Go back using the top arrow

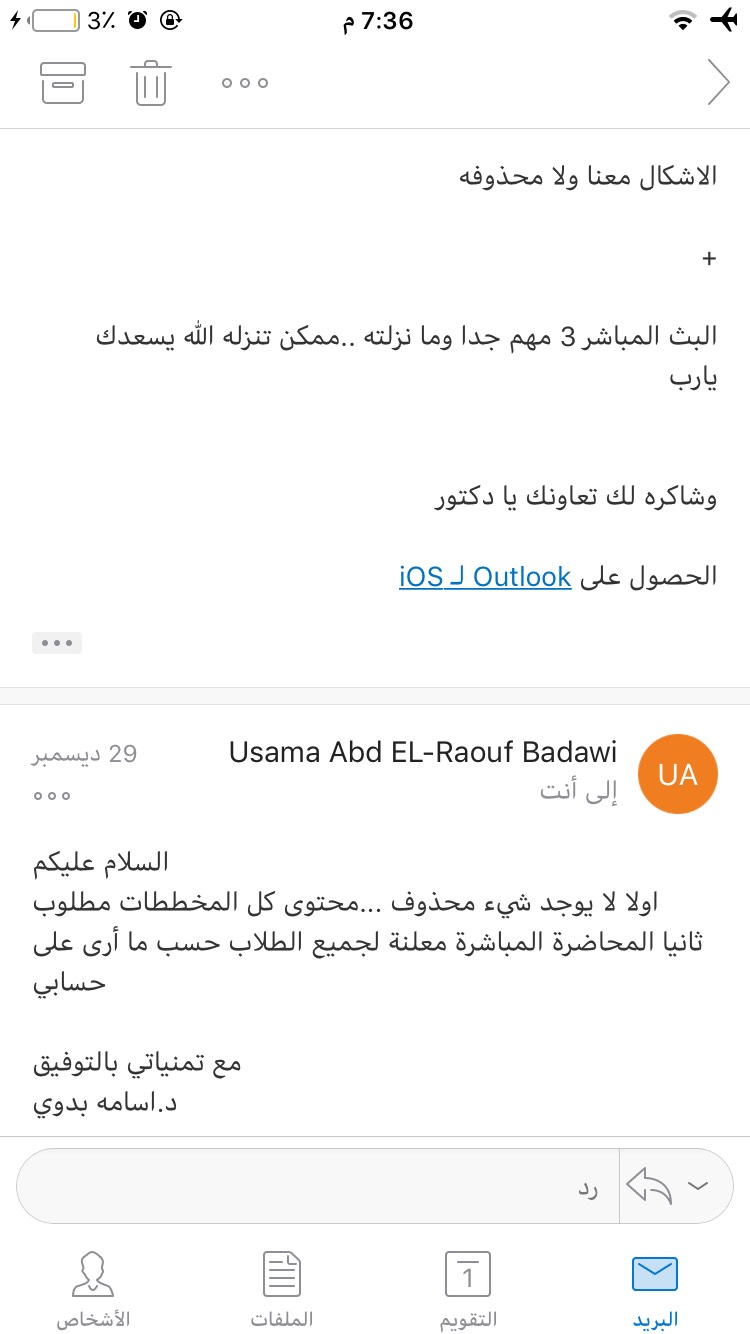[718, 82]
